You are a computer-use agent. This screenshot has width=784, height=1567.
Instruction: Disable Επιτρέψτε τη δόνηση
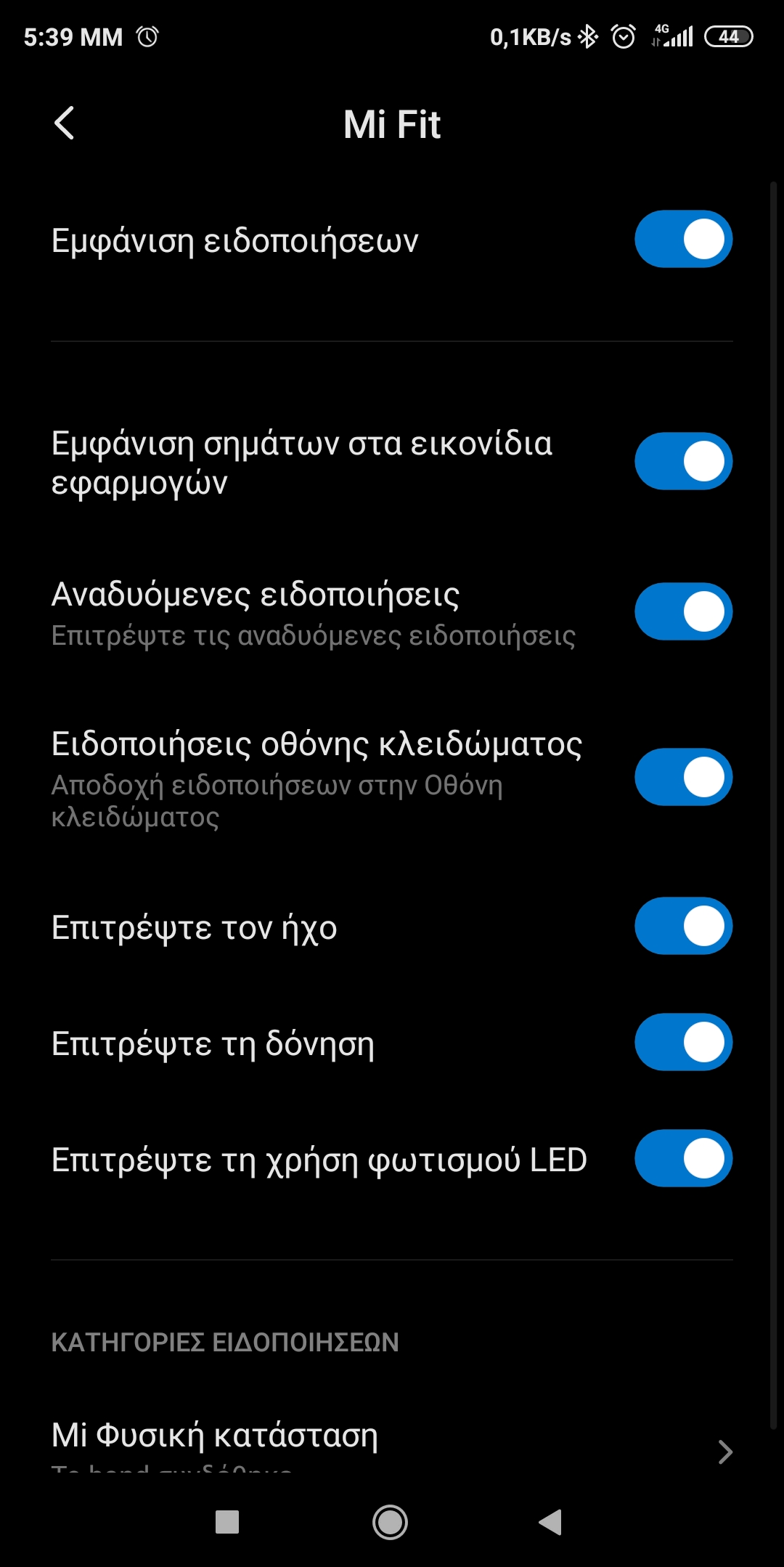pos(683,1043)
